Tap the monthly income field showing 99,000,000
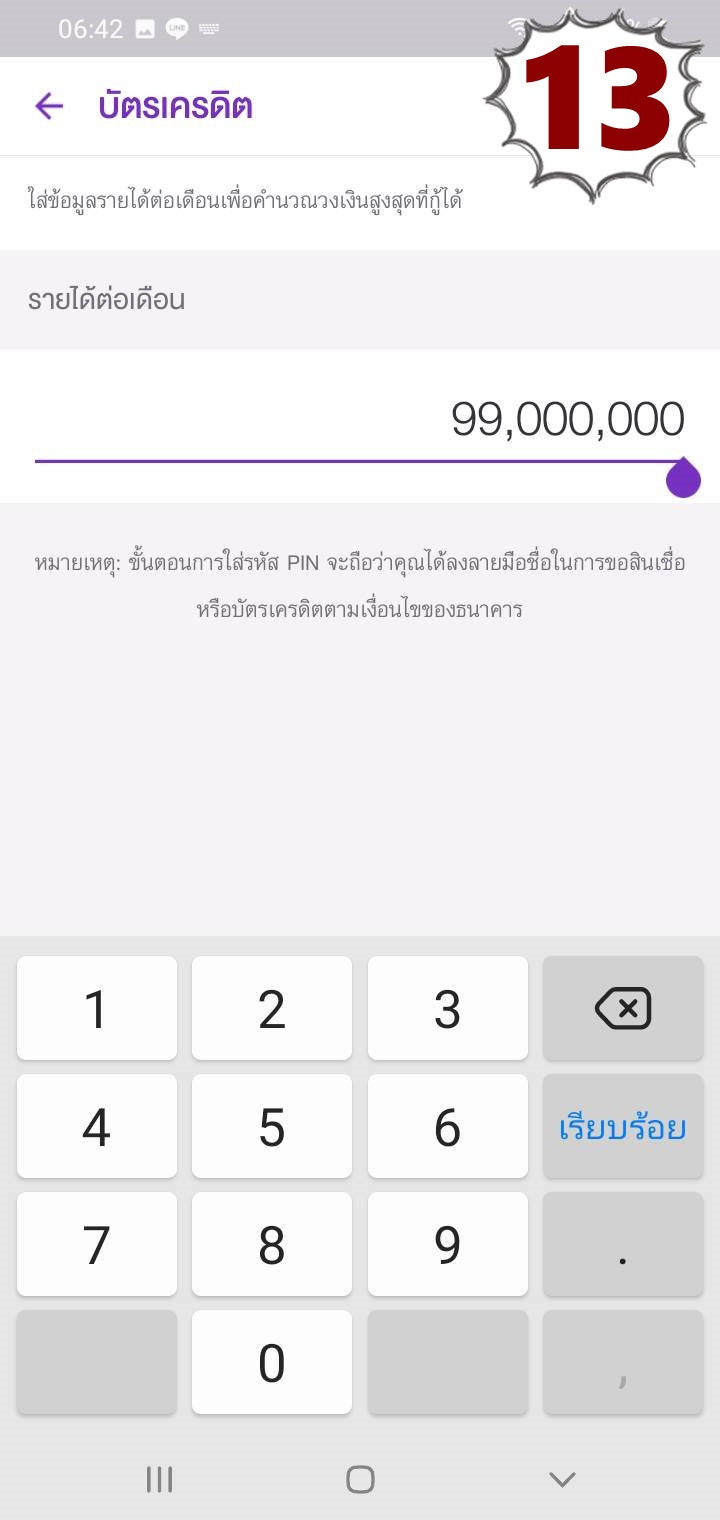 [360, 420]
